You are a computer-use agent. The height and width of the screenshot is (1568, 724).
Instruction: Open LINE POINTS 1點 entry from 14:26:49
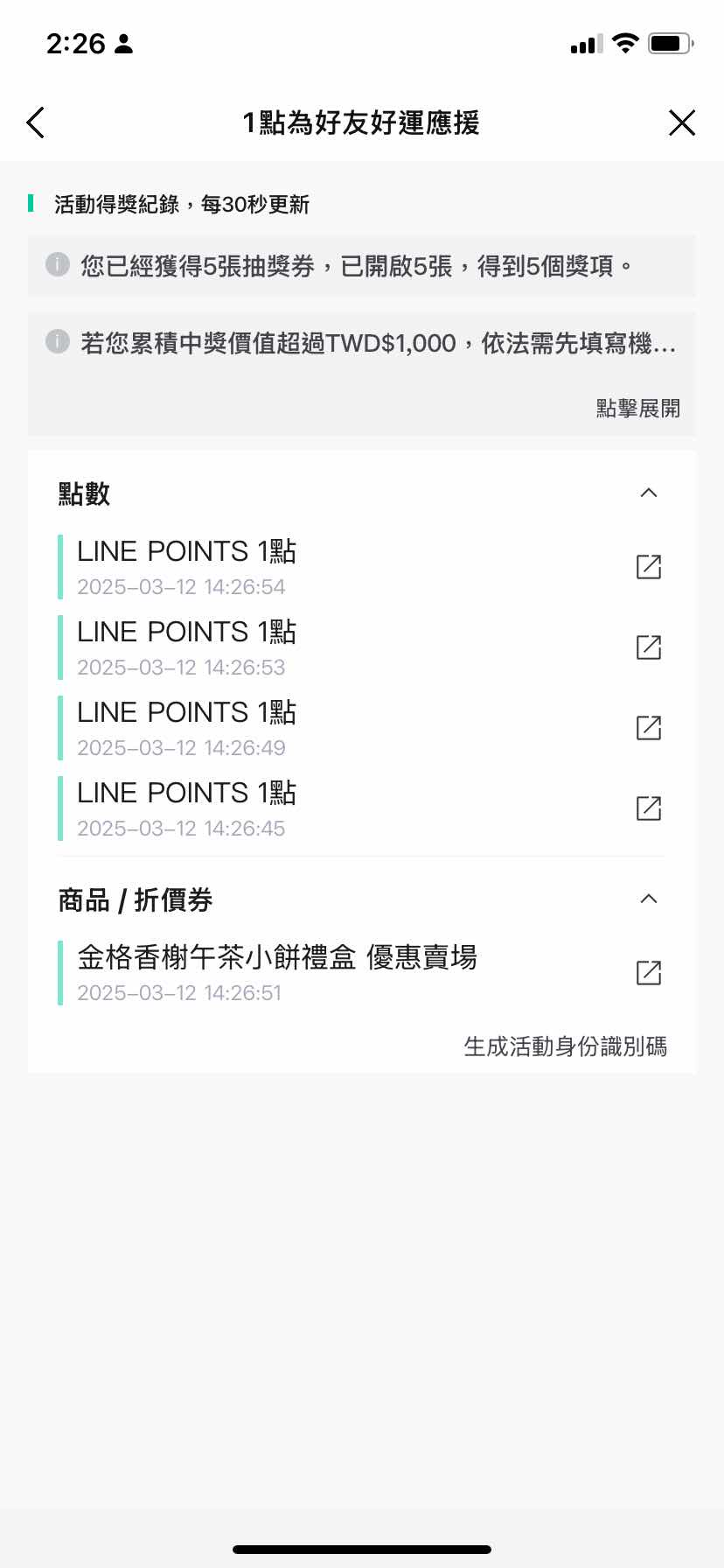(648, 728)
